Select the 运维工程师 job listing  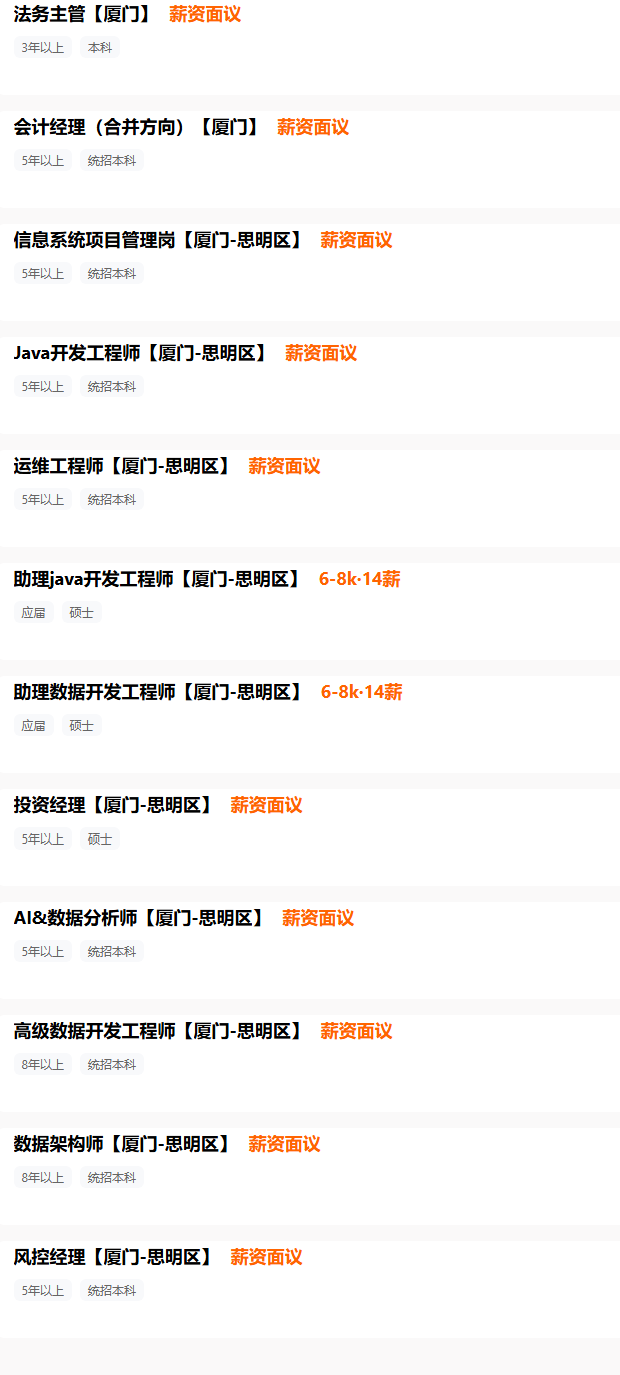click(x=310, y=498)
